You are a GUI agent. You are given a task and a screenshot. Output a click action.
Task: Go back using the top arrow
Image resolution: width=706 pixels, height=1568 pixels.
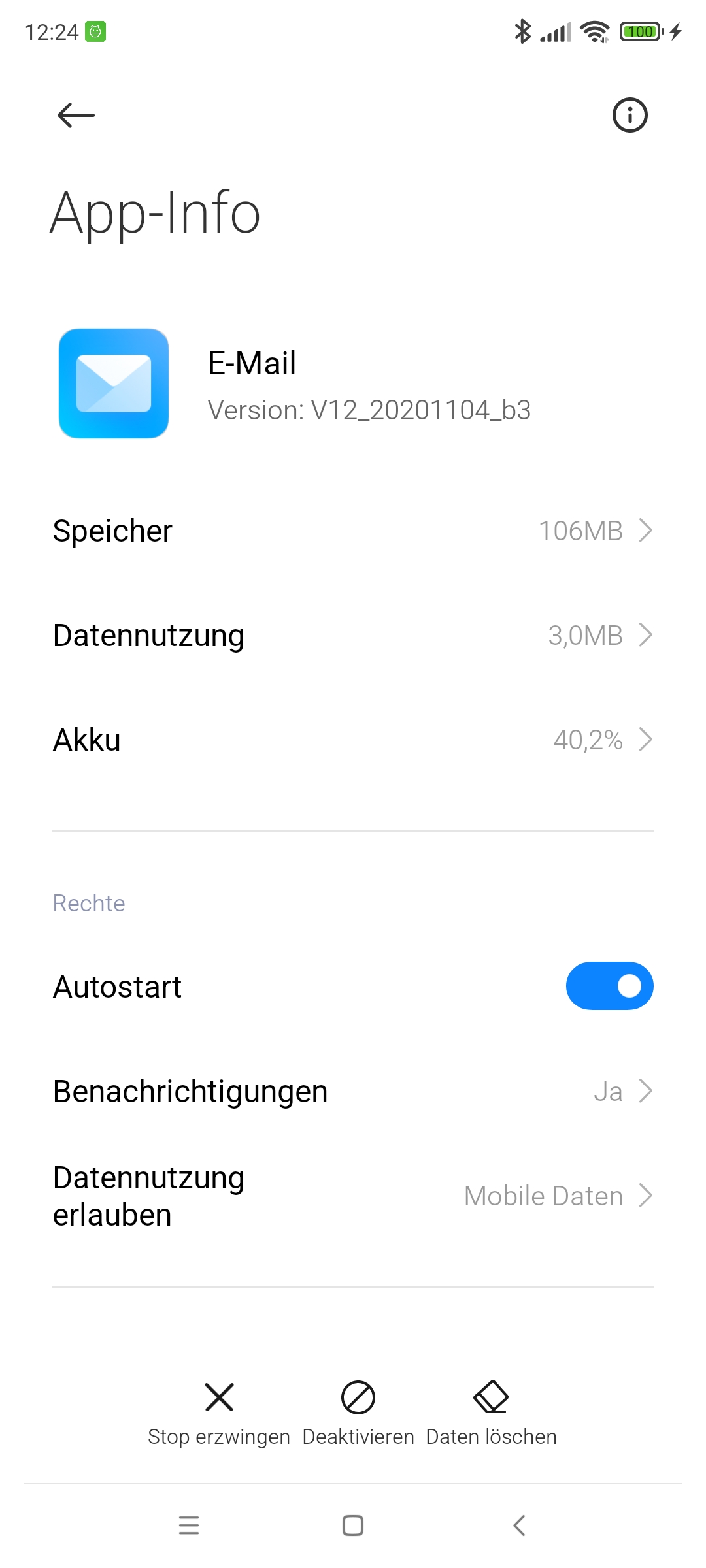[76, 116]
